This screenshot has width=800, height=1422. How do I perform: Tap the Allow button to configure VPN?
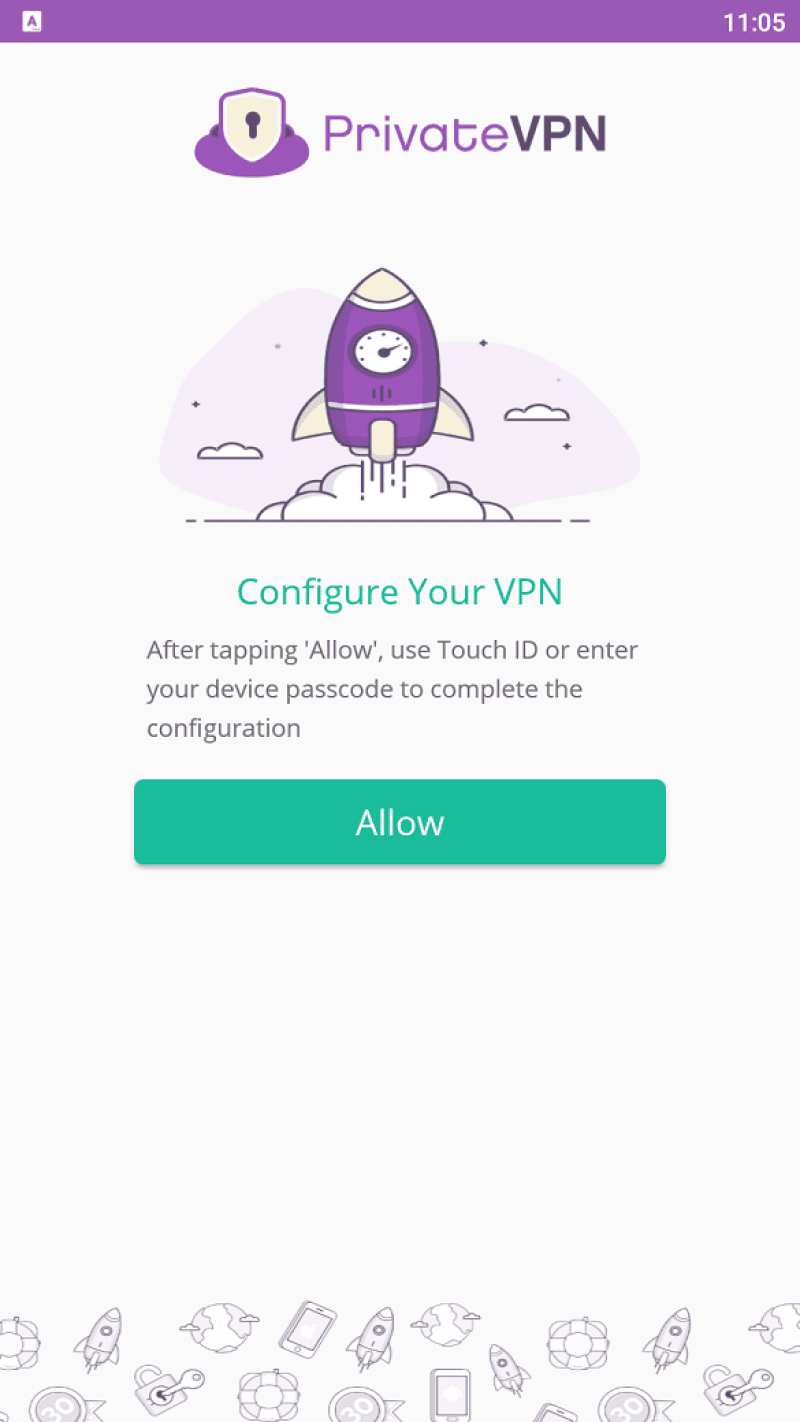point(400,822)
